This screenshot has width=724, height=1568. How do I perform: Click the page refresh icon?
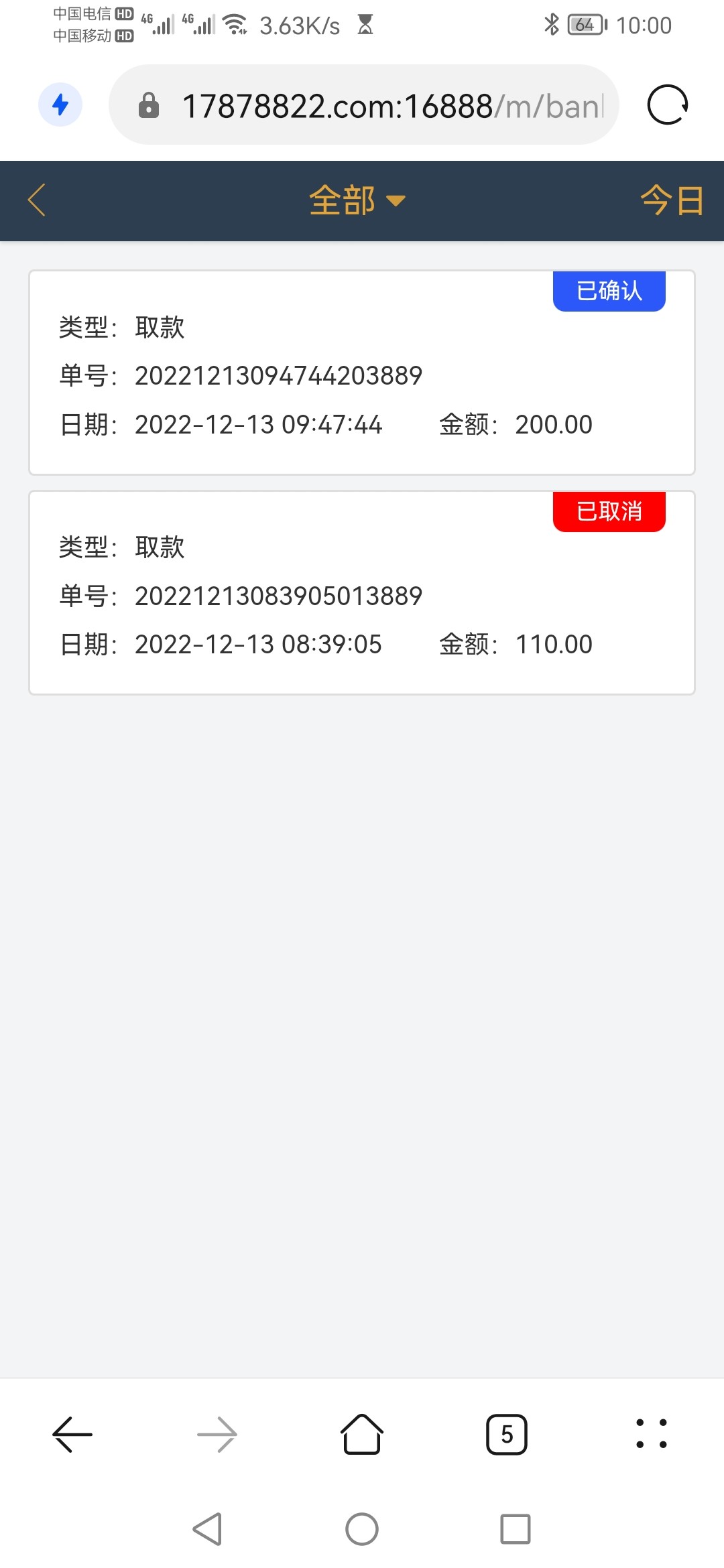[x=667, y=105]
